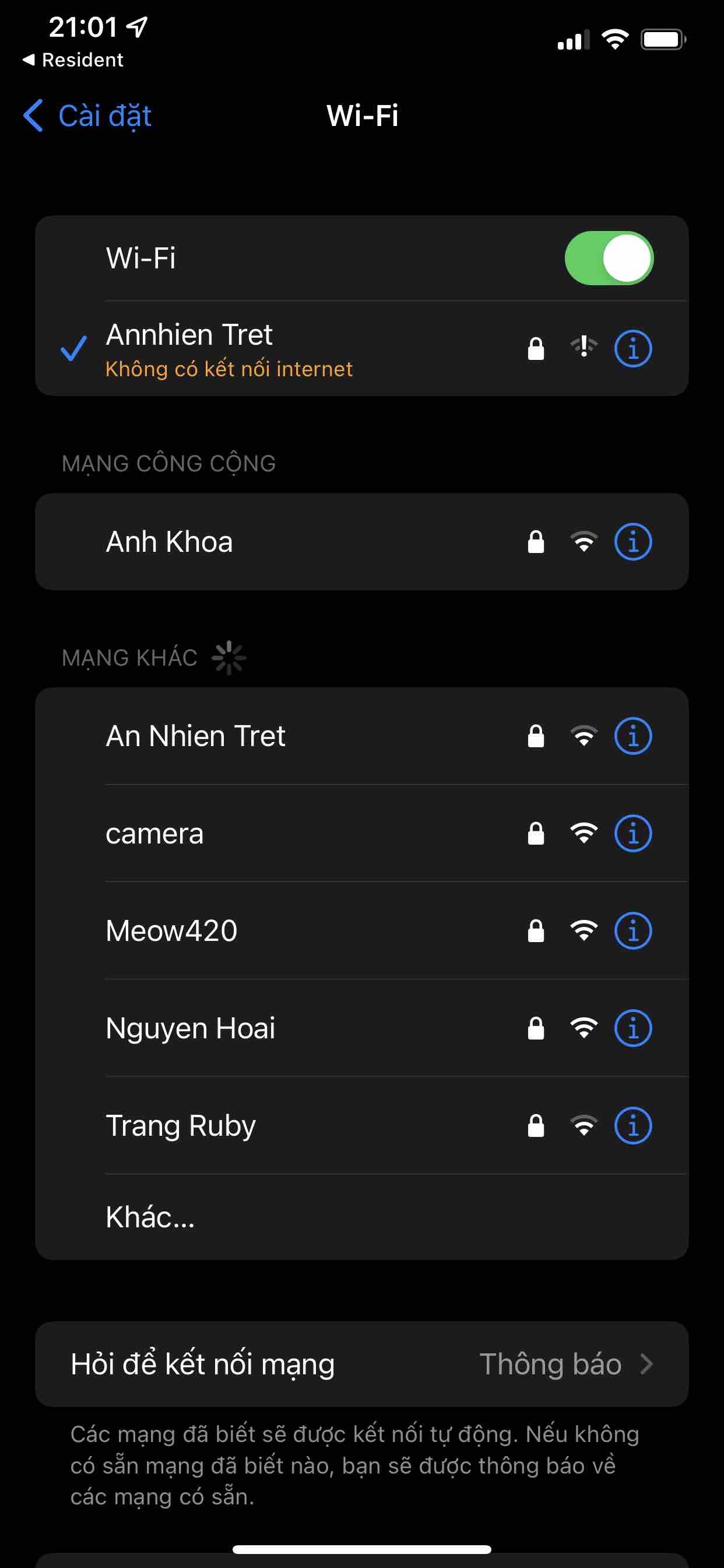Go back to Cài đặt
This screenshot has width=724, height=1568.
pos(88,116)
